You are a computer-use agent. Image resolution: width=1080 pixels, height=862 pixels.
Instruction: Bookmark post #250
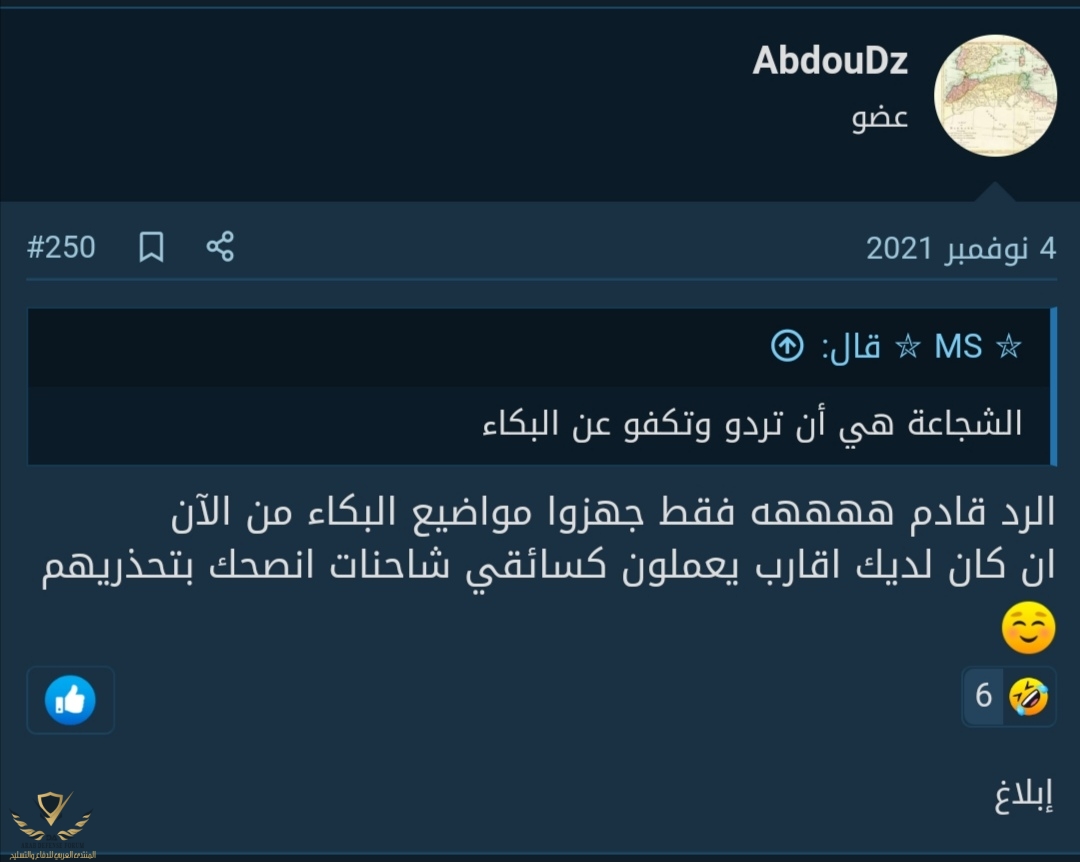(151, 247)
